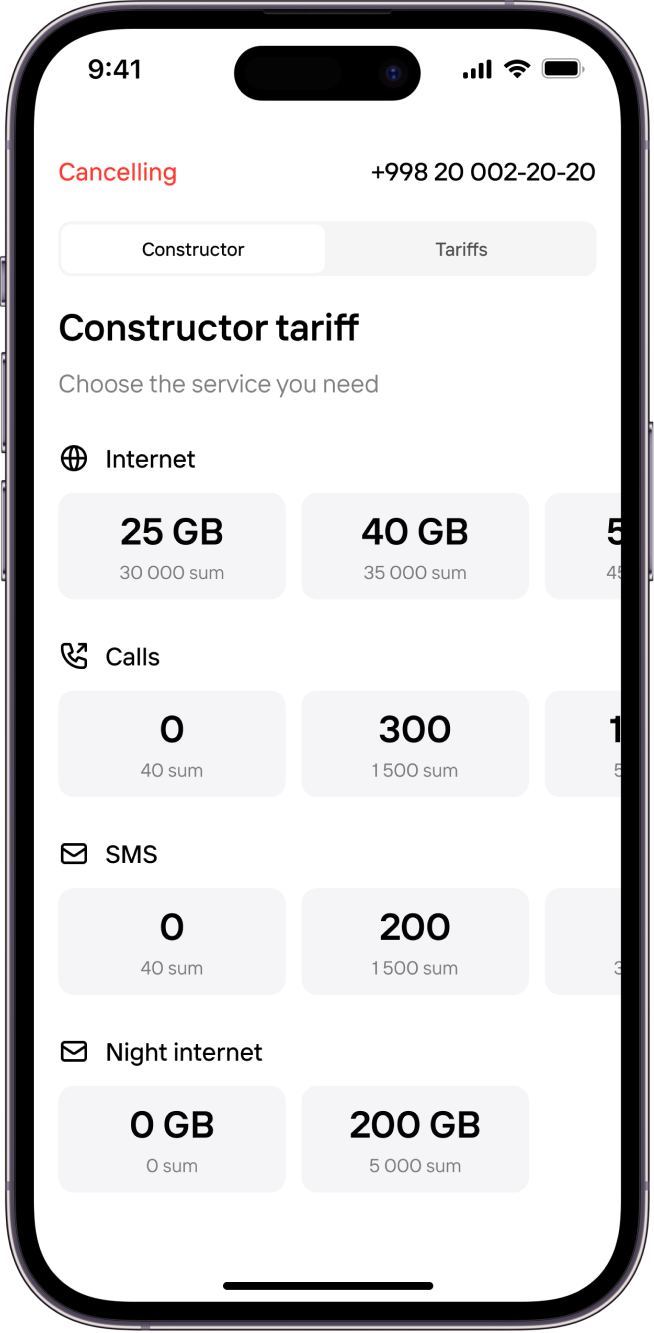Tap the Cancelling link
The image size is (654, 1333).
point(117,172)
